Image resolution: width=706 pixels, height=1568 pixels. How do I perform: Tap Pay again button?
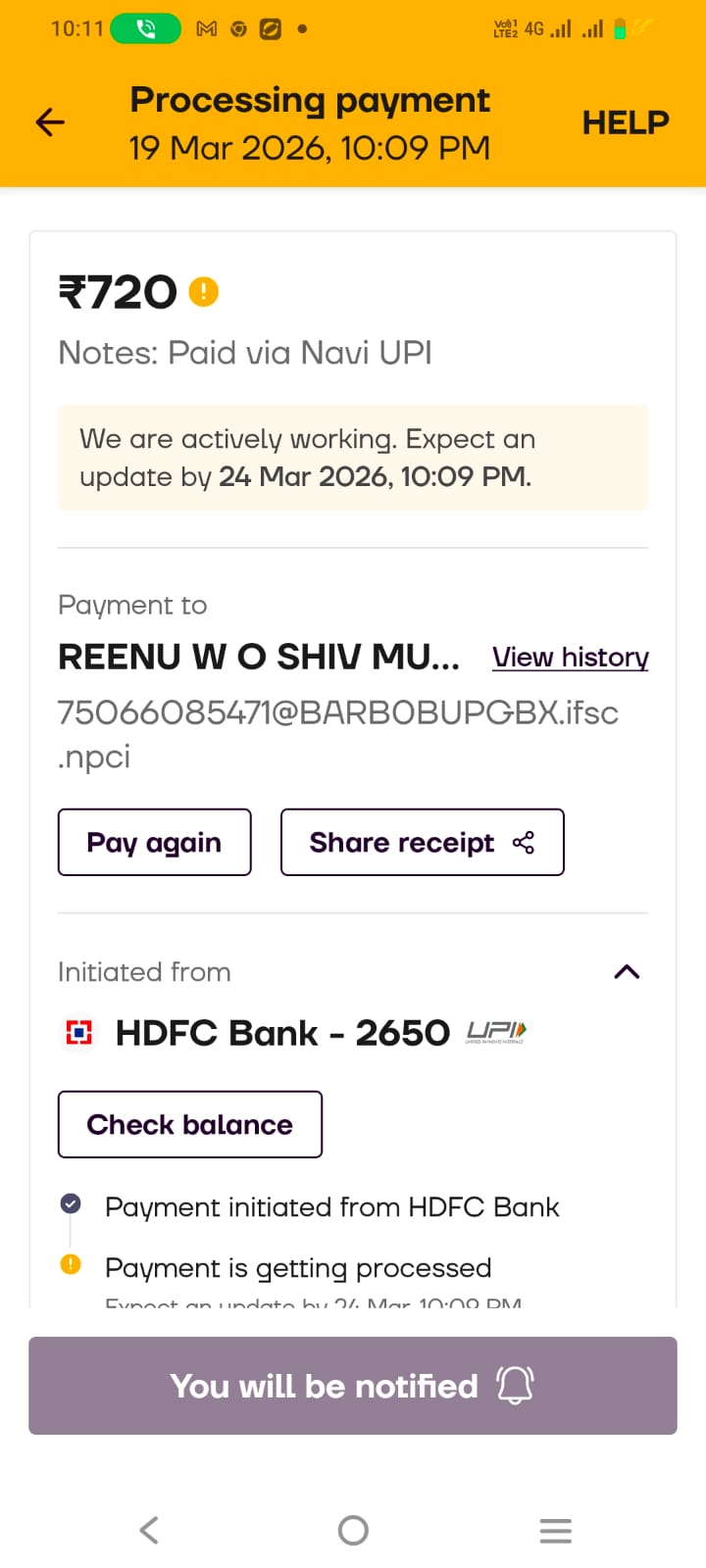pyautogui.click(x=155, y=842)
